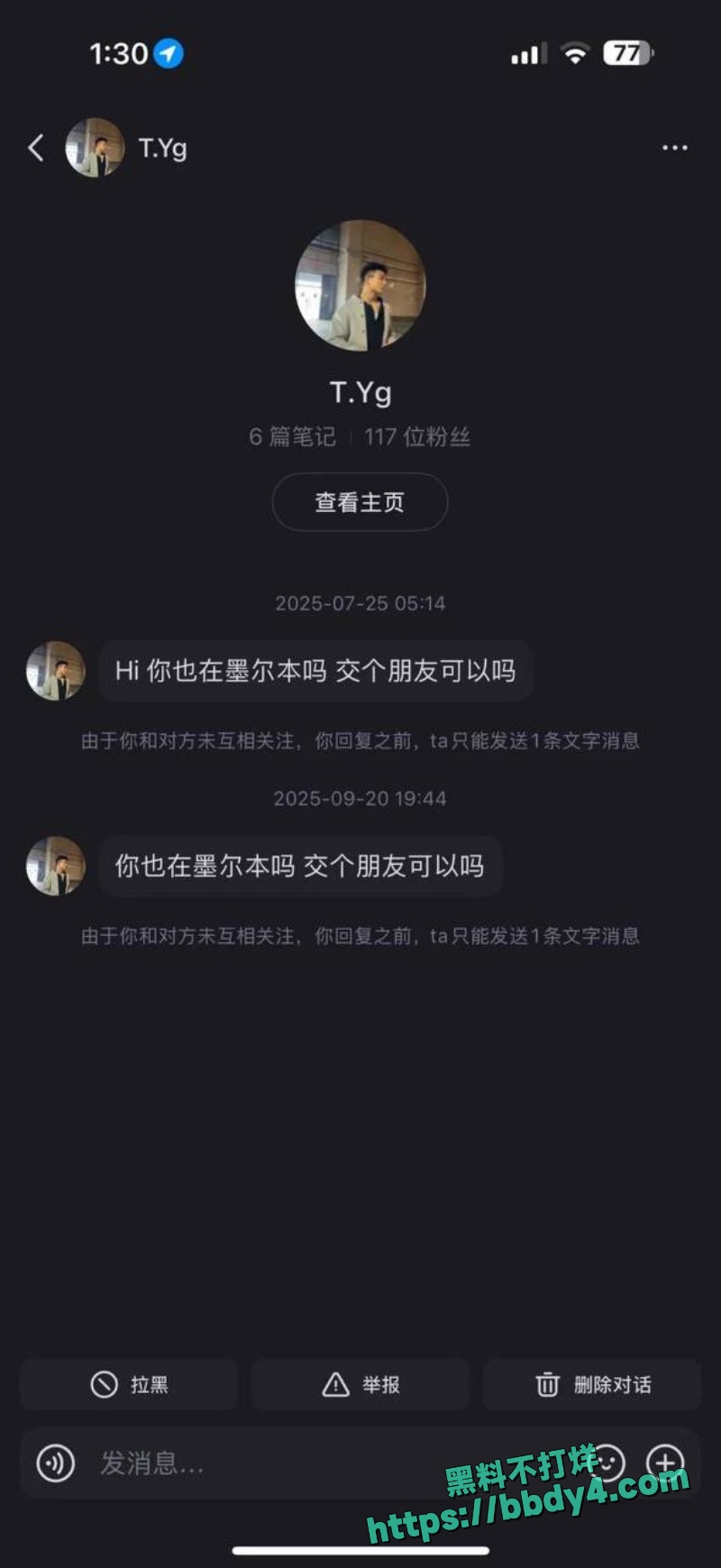Block this user with 拉黑
721x1568 pixels.
[129, 1384]
